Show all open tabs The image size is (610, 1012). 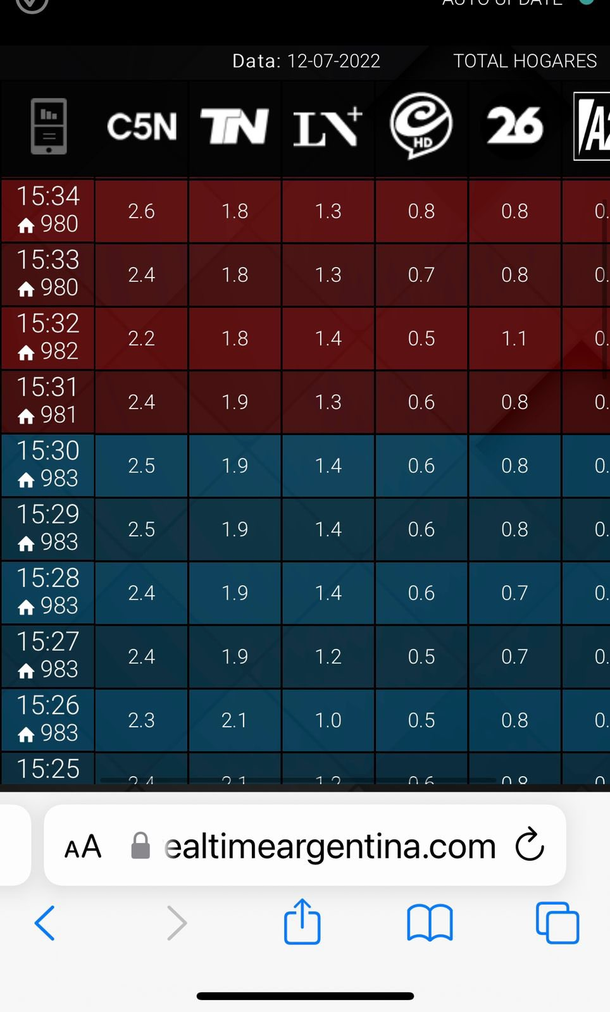(557, 923)
